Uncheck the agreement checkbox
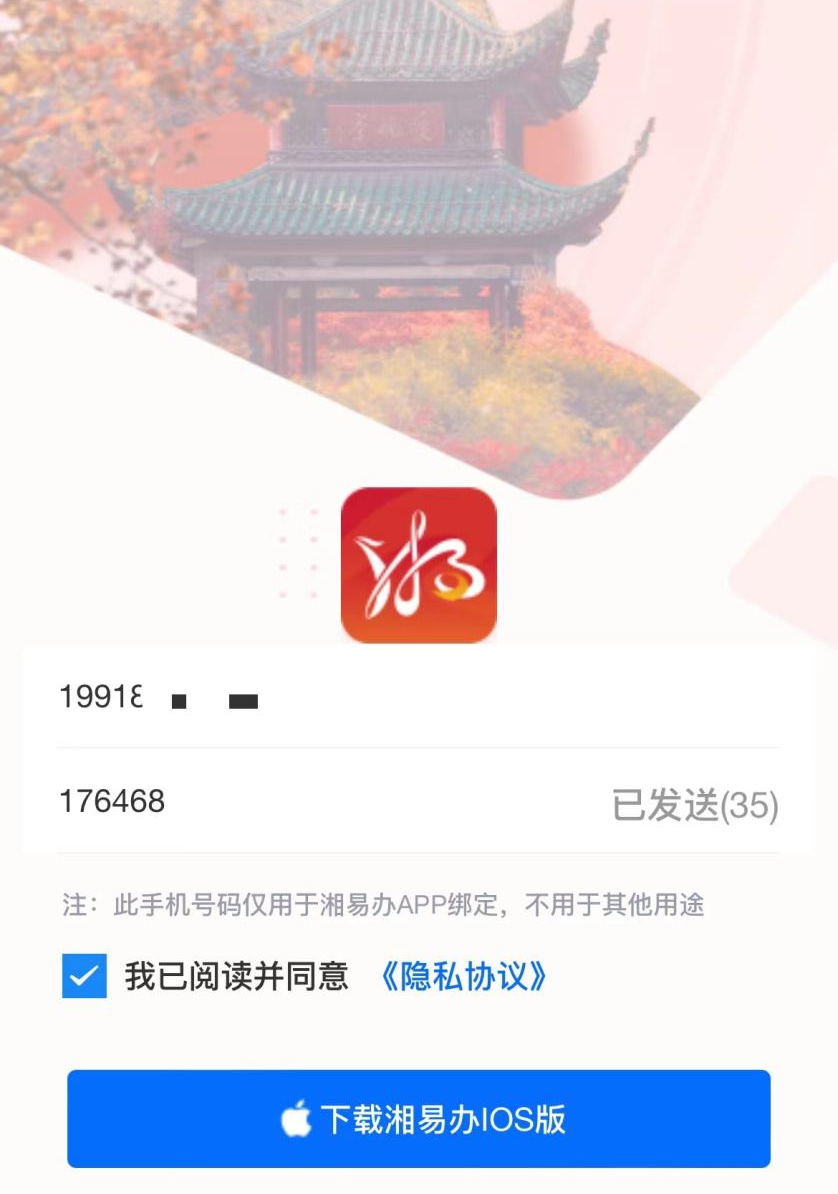Screen dimensions: 838x1194 [84, 976]
